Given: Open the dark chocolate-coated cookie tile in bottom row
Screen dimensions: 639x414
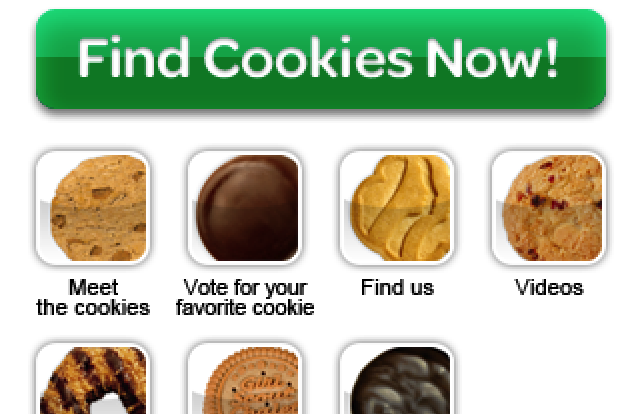Looking at the screenshot, I should [397, 380].
